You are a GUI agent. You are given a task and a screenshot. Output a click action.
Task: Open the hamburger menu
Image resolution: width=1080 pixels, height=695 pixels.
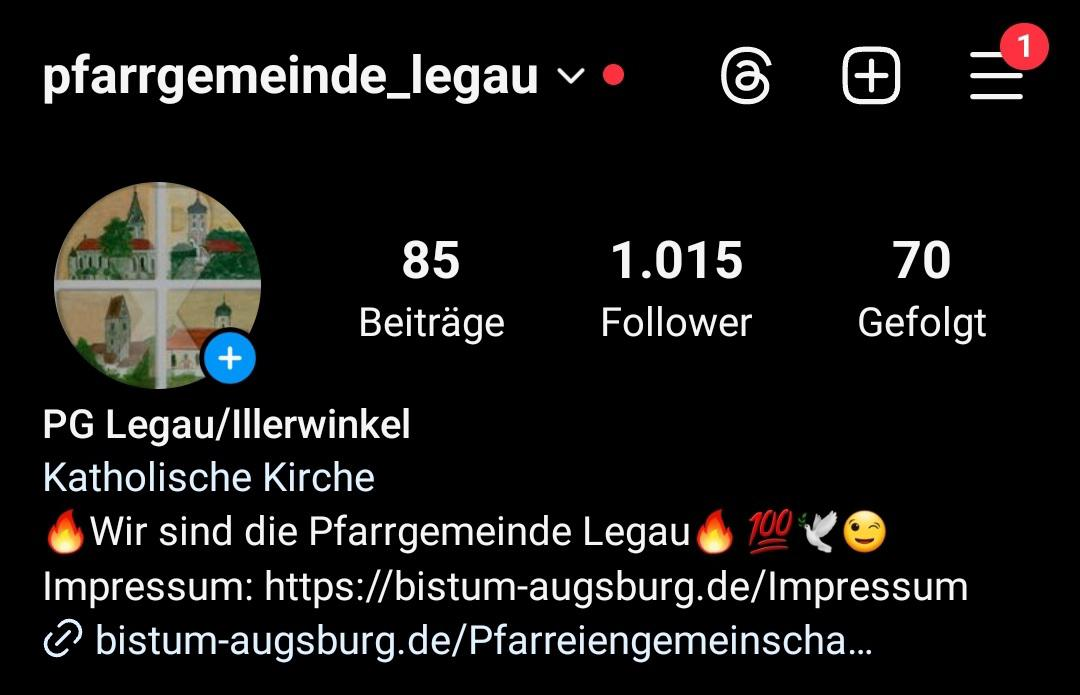tap(997, 77)
